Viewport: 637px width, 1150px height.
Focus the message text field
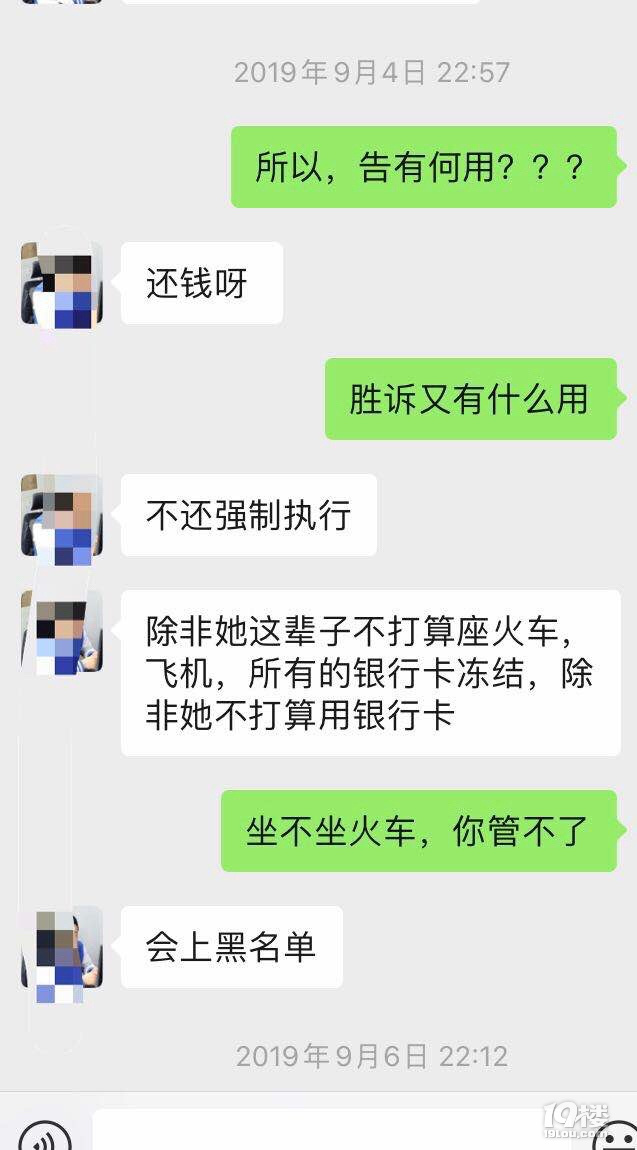(x=330, y=1132)
